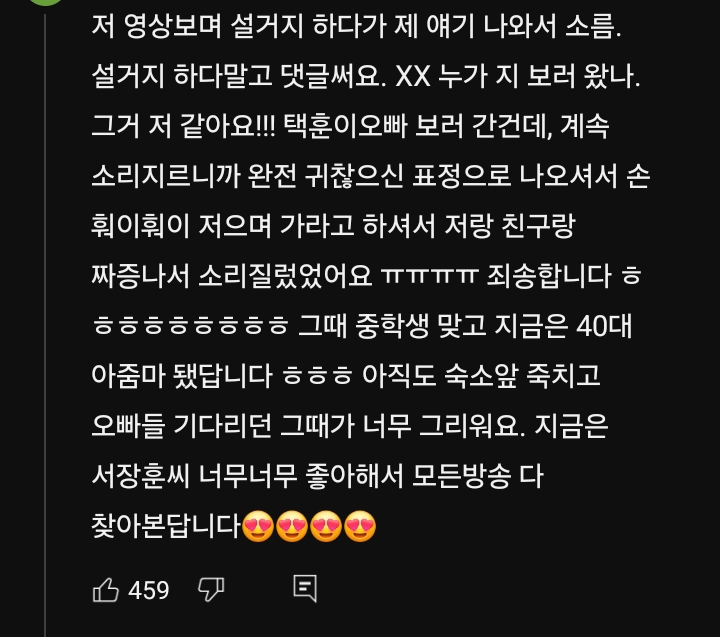Like this comment with 459 likes
This screenshot has height=637, width=720.
pyautogui.click(x=106, y=590)
